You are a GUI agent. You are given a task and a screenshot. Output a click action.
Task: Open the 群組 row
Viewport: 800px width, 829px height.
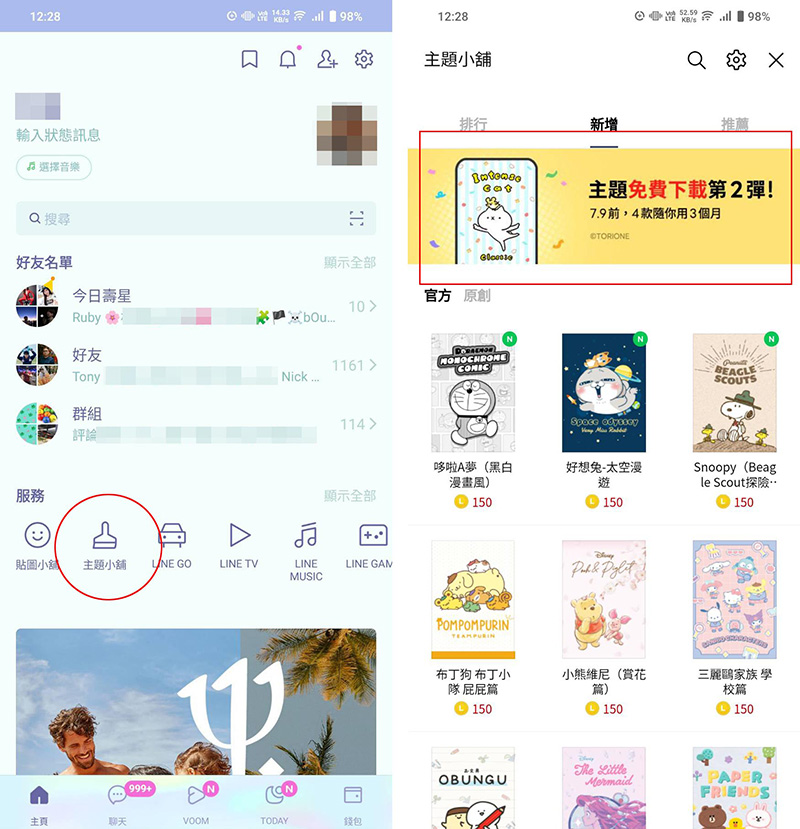196,424
